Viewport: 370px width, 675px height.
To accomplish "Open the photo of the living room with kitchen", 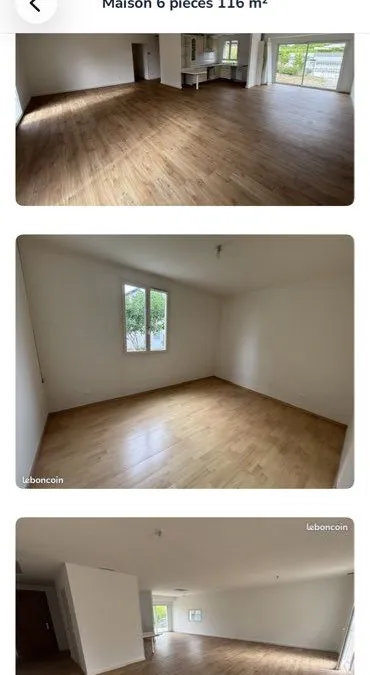I will (x=185, y=119).
